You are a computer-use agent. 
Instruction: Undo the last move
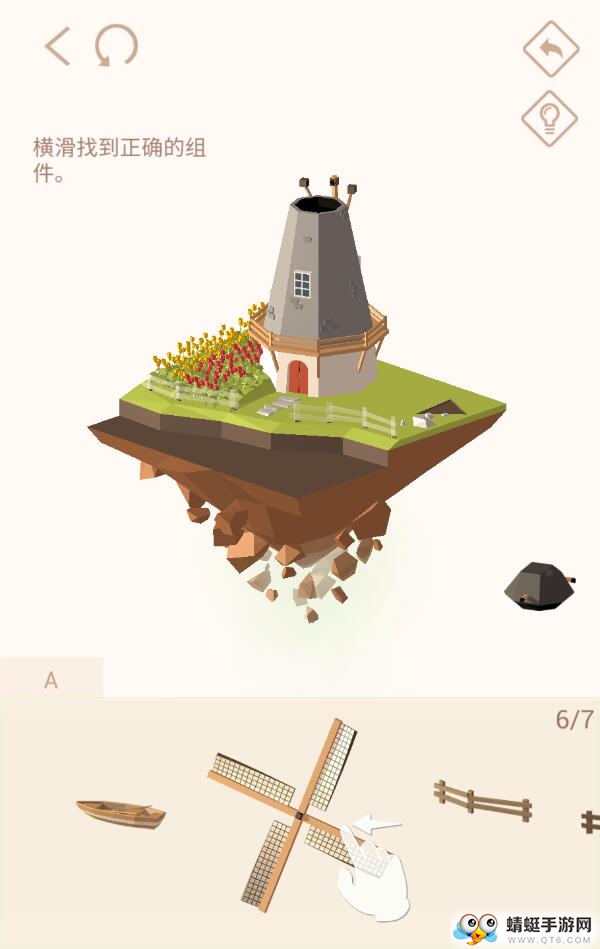551,47
